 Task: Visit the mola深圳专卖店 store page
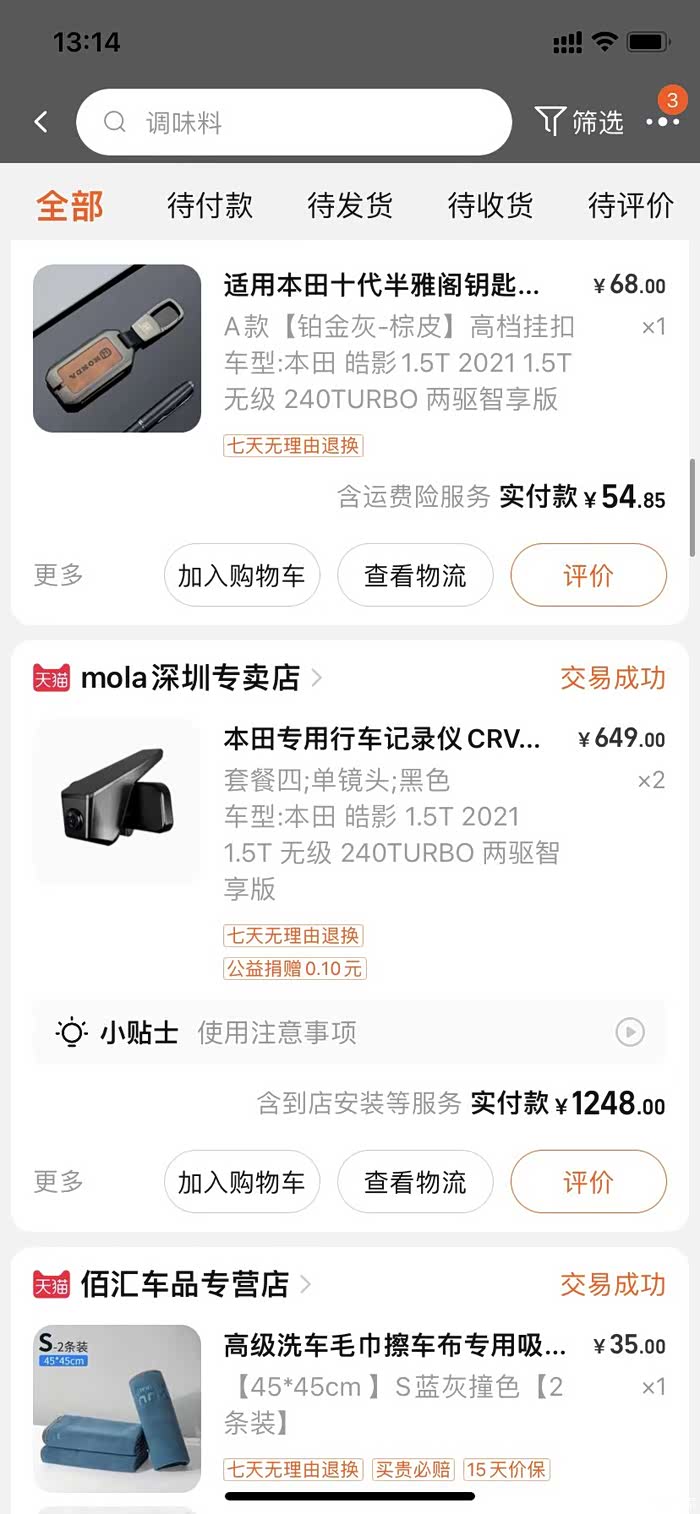(x=190, y=678)
